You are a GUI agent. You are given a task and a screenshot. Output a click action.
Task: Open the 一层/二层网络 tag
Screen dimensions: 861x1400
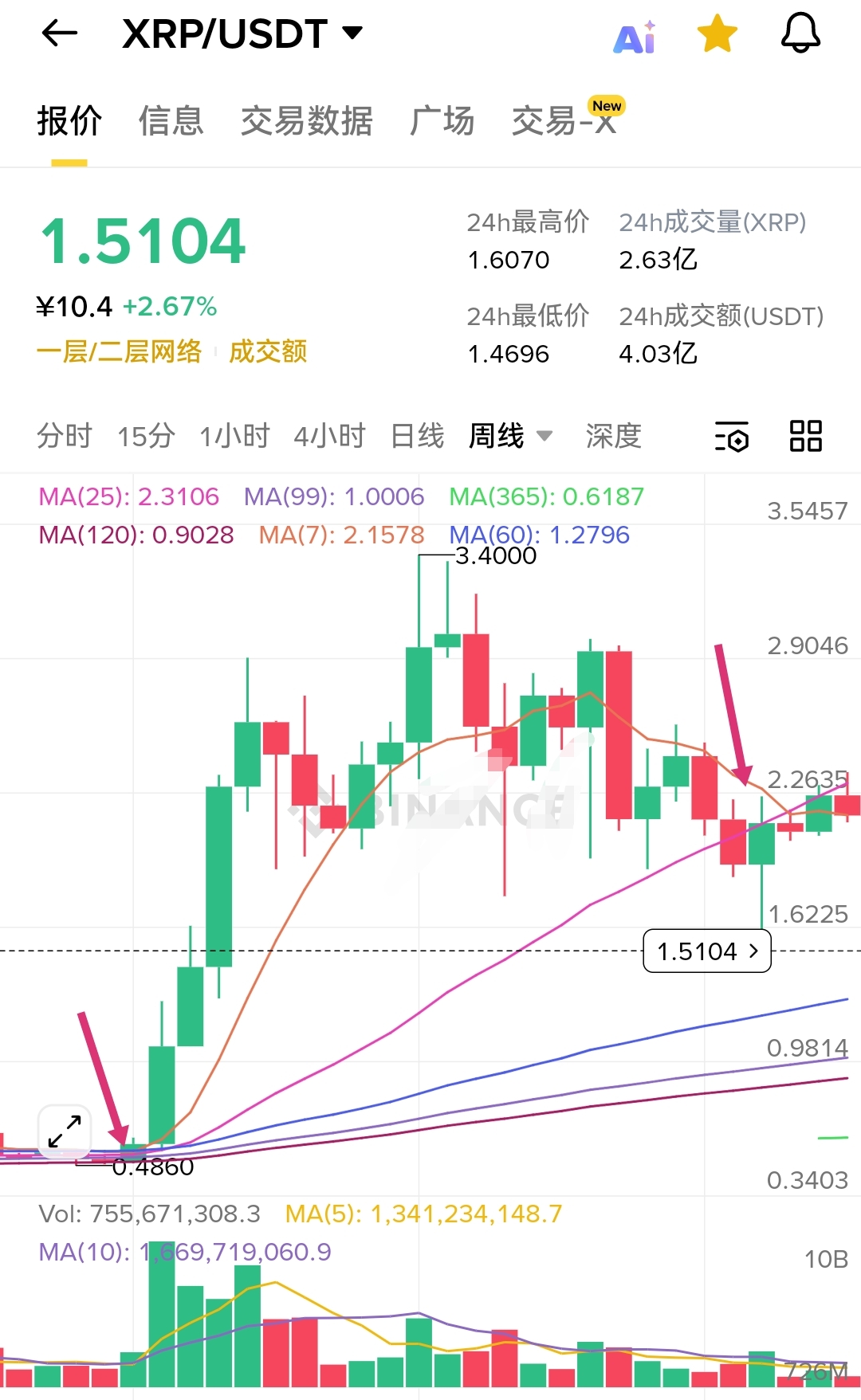pyautogui.click(x=119, y=351)
